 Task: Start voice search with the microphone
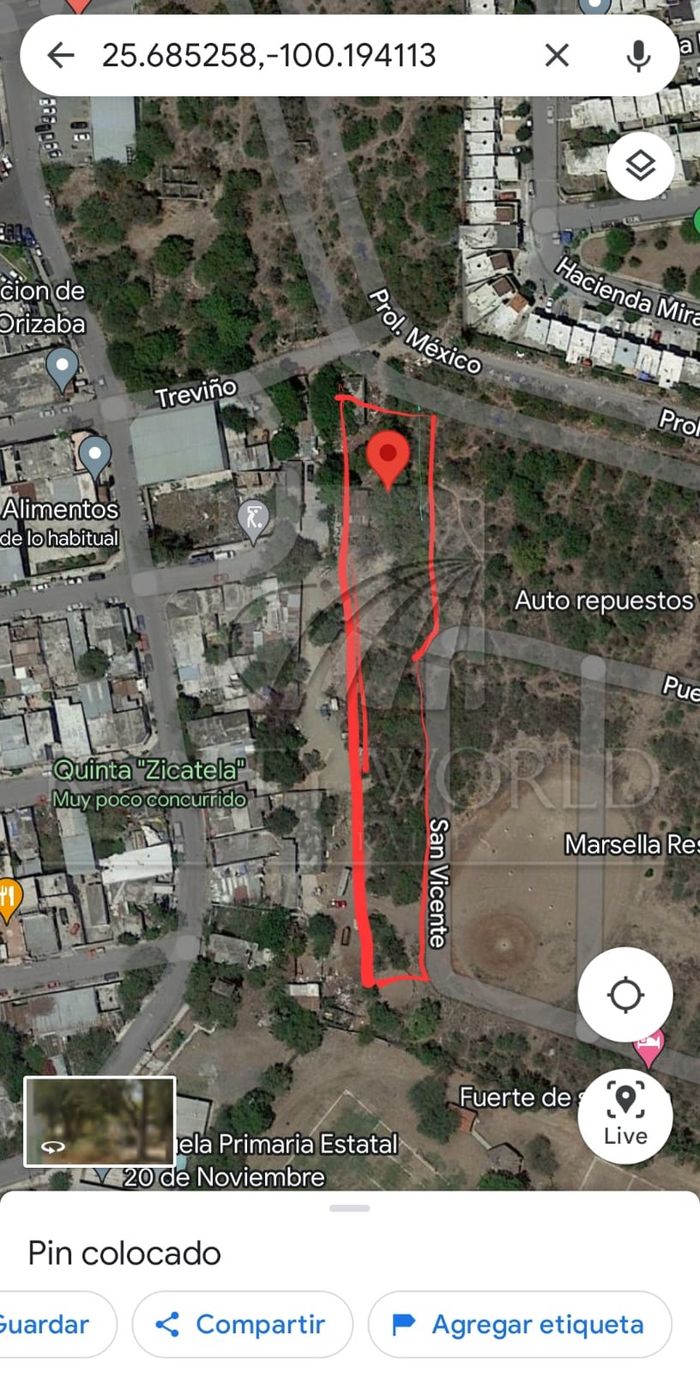pyautogui.click(x=638, y=55)
